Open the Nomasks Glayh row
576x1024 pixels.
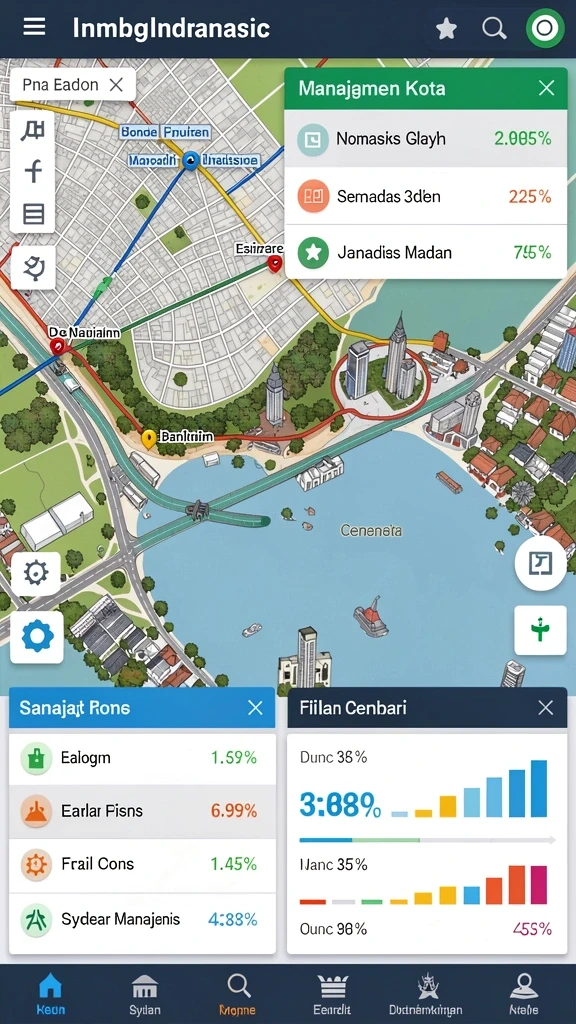tap(426, 138)
